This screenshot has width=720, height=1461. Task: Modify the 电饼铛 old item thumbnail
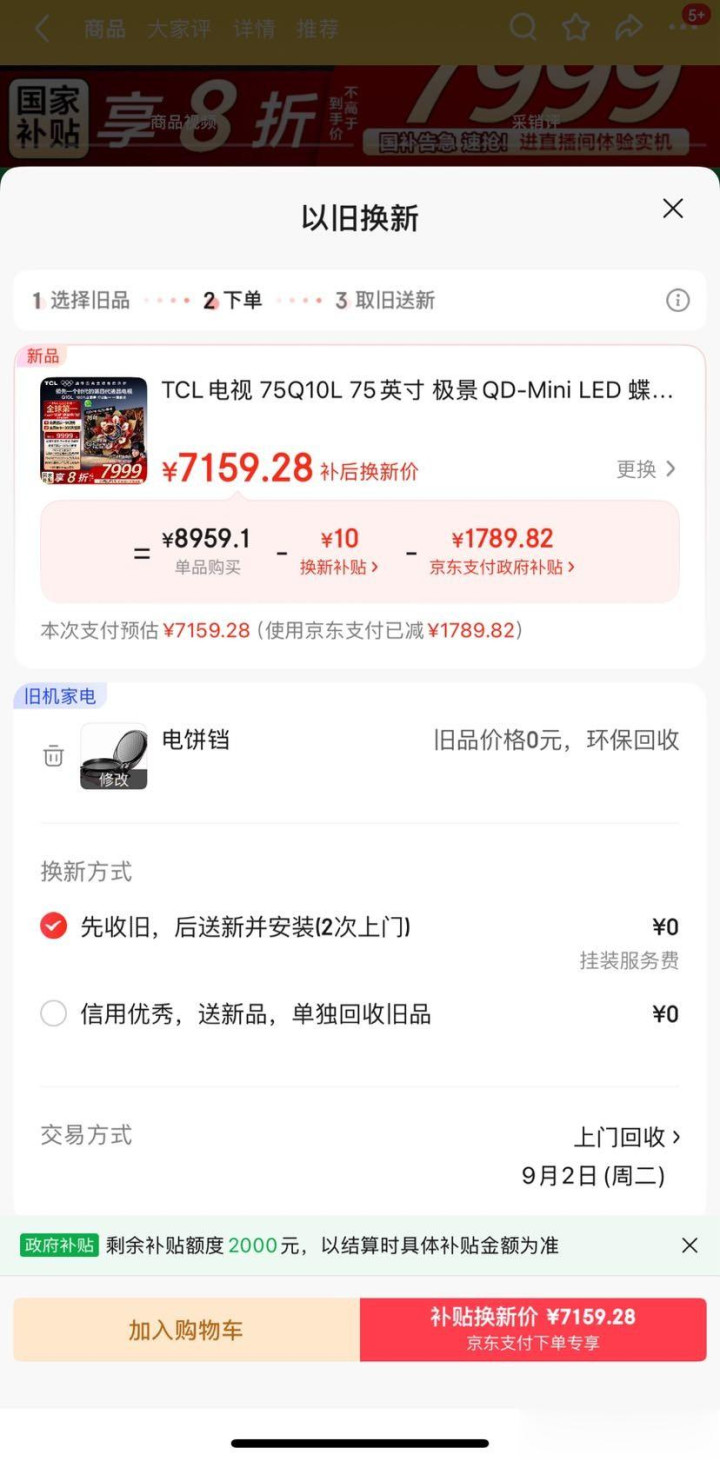coord(114,757)
